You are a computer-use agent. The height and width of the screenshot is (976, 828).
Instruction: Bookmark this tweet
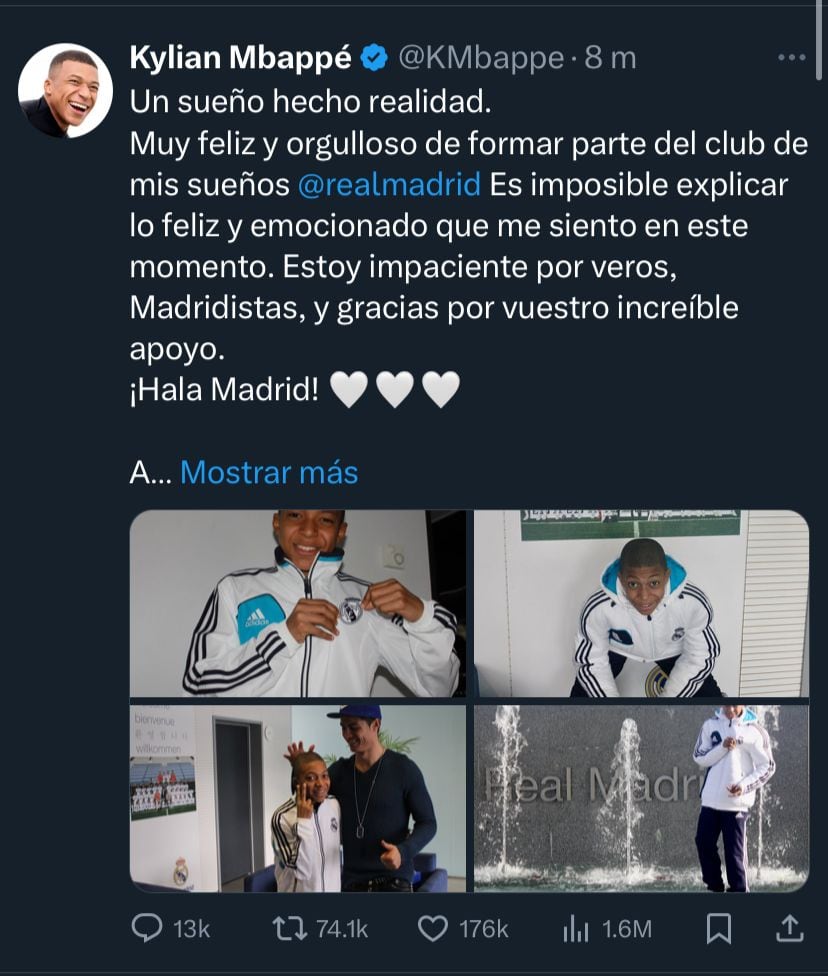718,929
